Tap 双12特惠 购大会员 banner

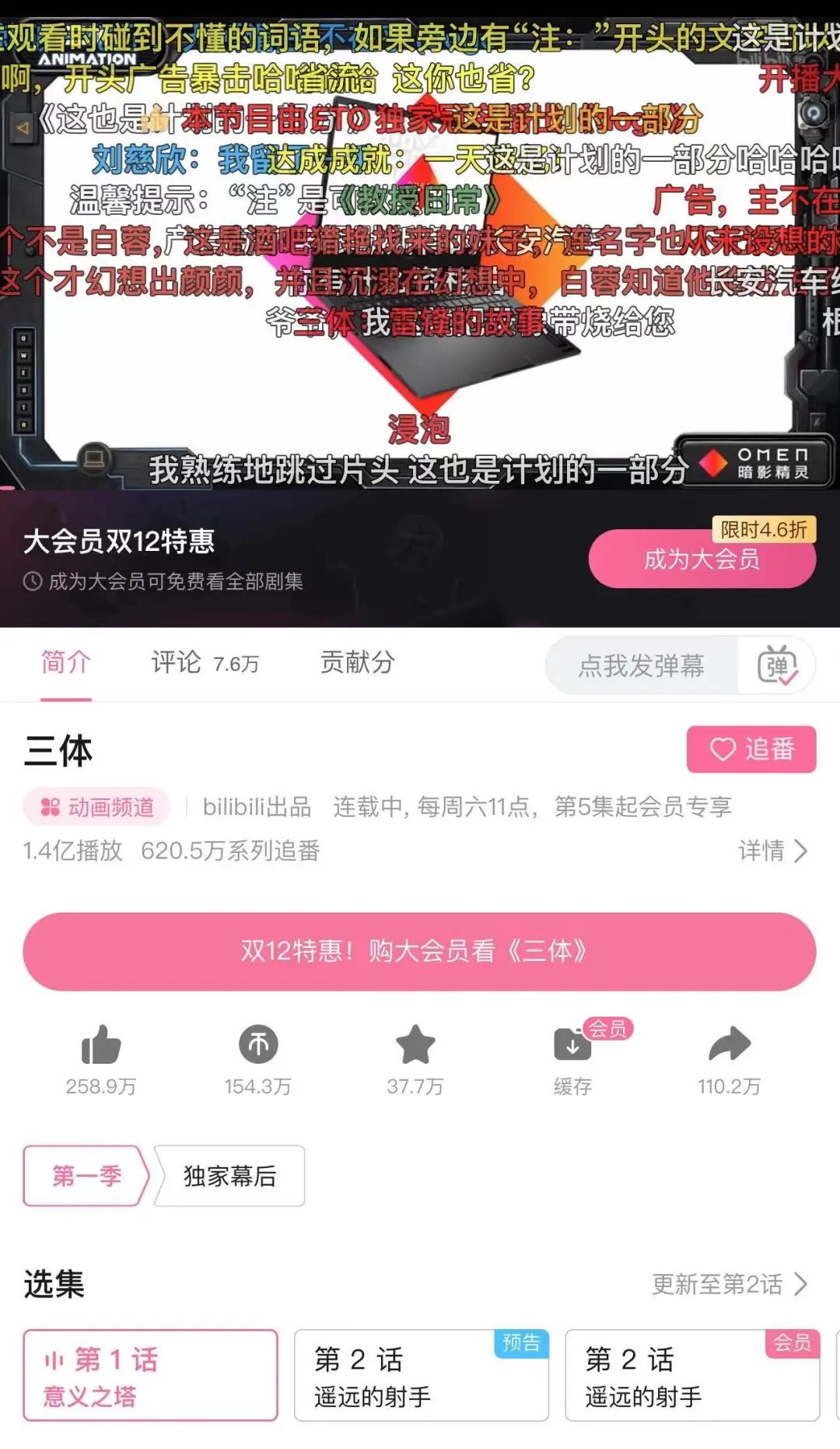419,951
